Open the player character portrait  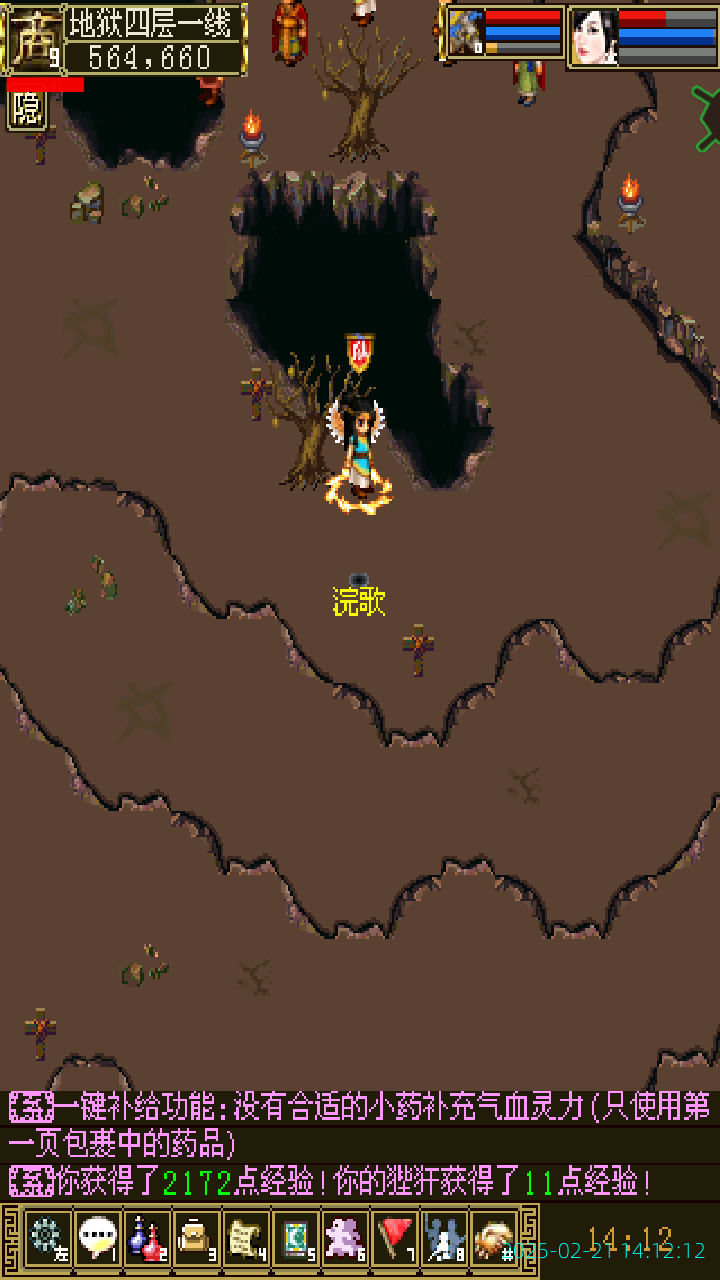[x=594, y=36]
